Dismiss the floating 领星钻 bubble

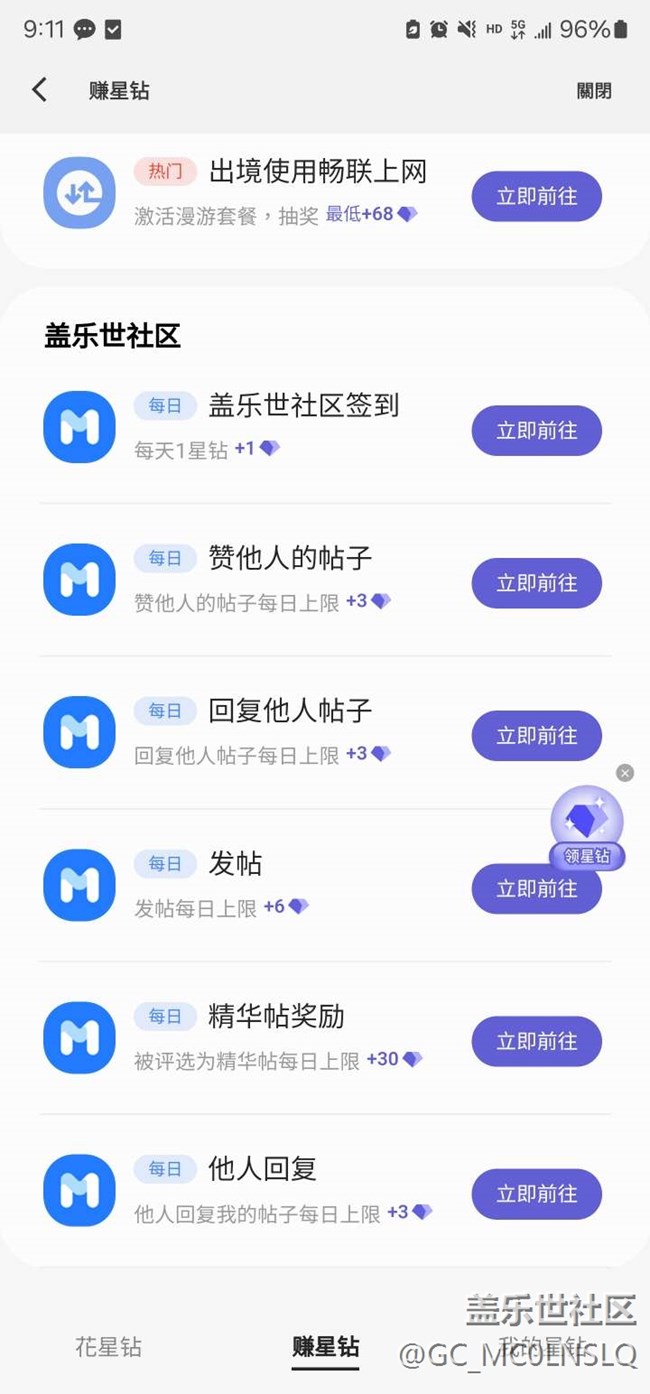[x=625, y=773]
